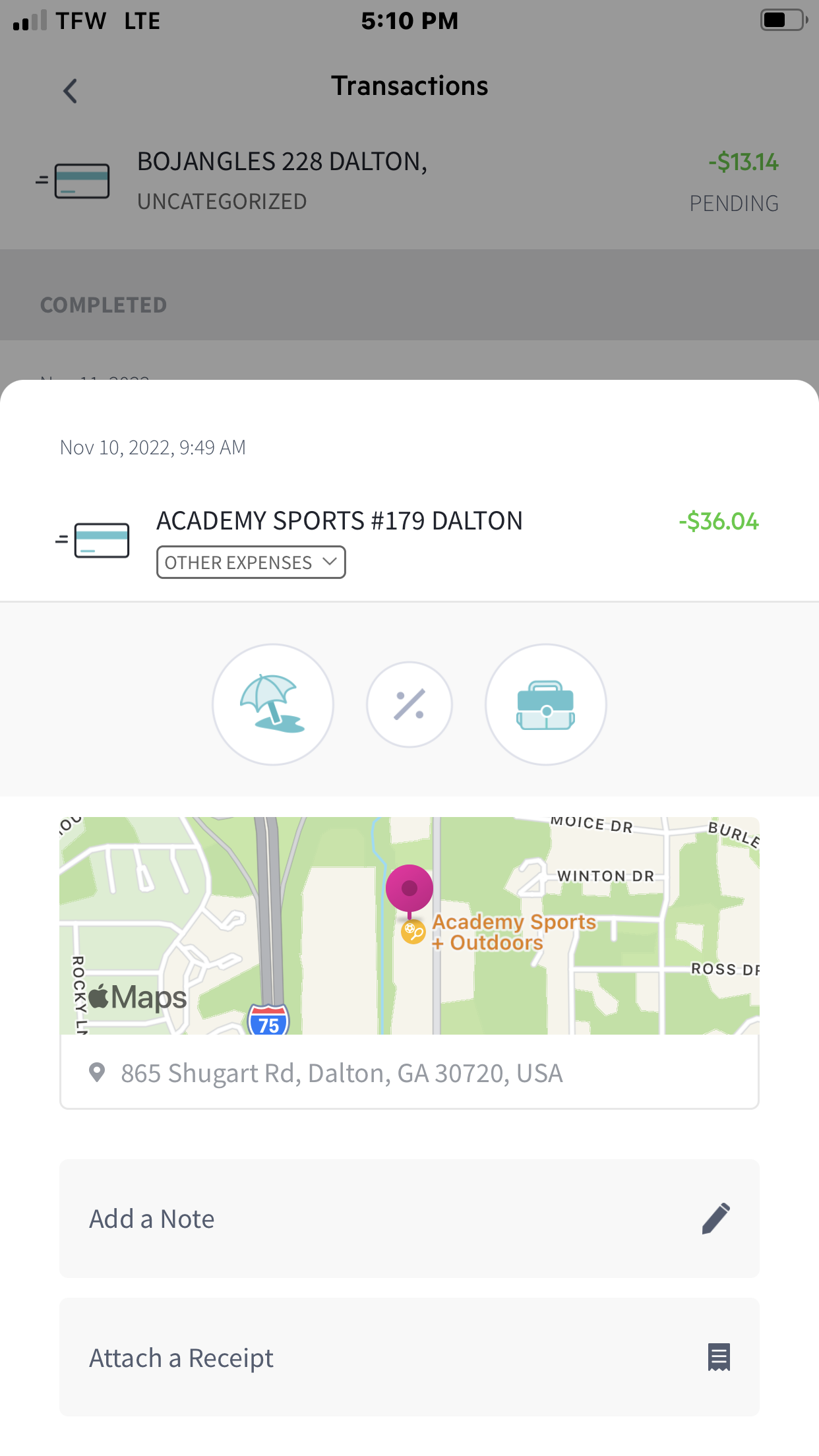Open the Academy Sports location map
This screenshot has width=819, height=1456.
(409, 925)
